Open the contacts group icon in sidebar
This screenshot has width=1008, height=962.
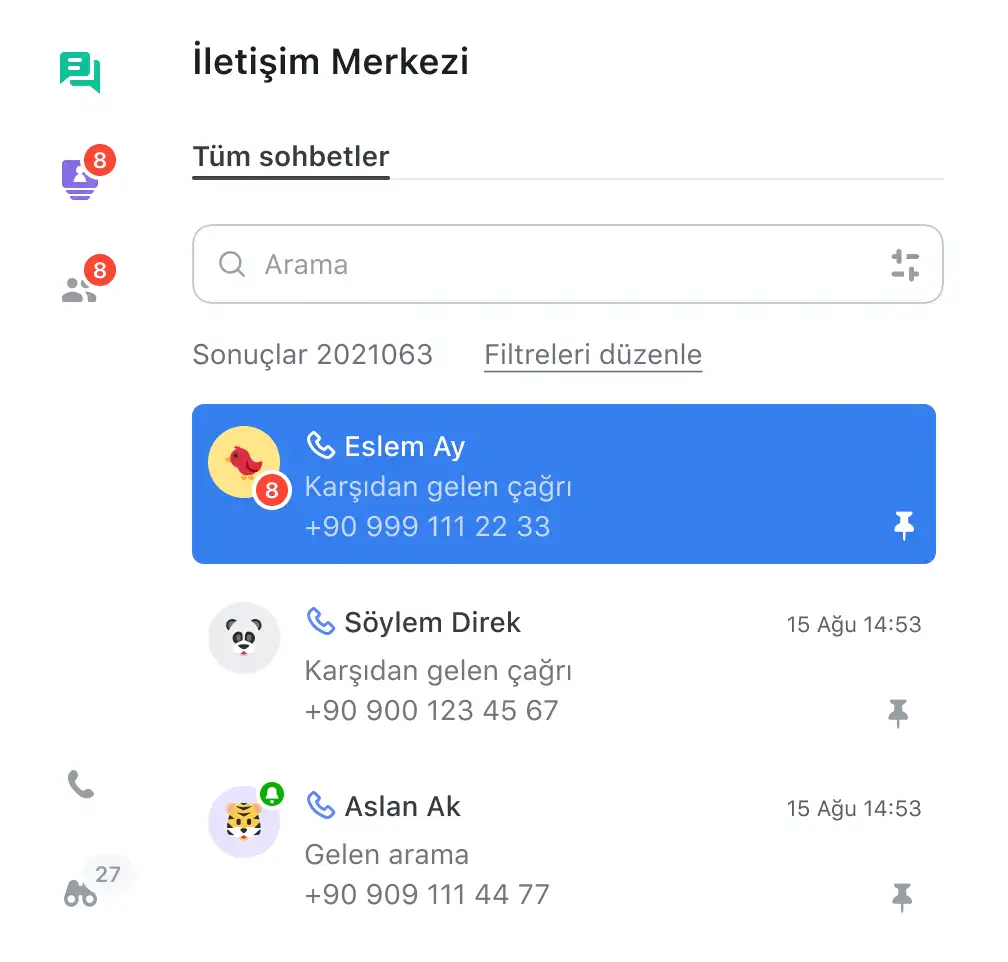pos(80,289)
